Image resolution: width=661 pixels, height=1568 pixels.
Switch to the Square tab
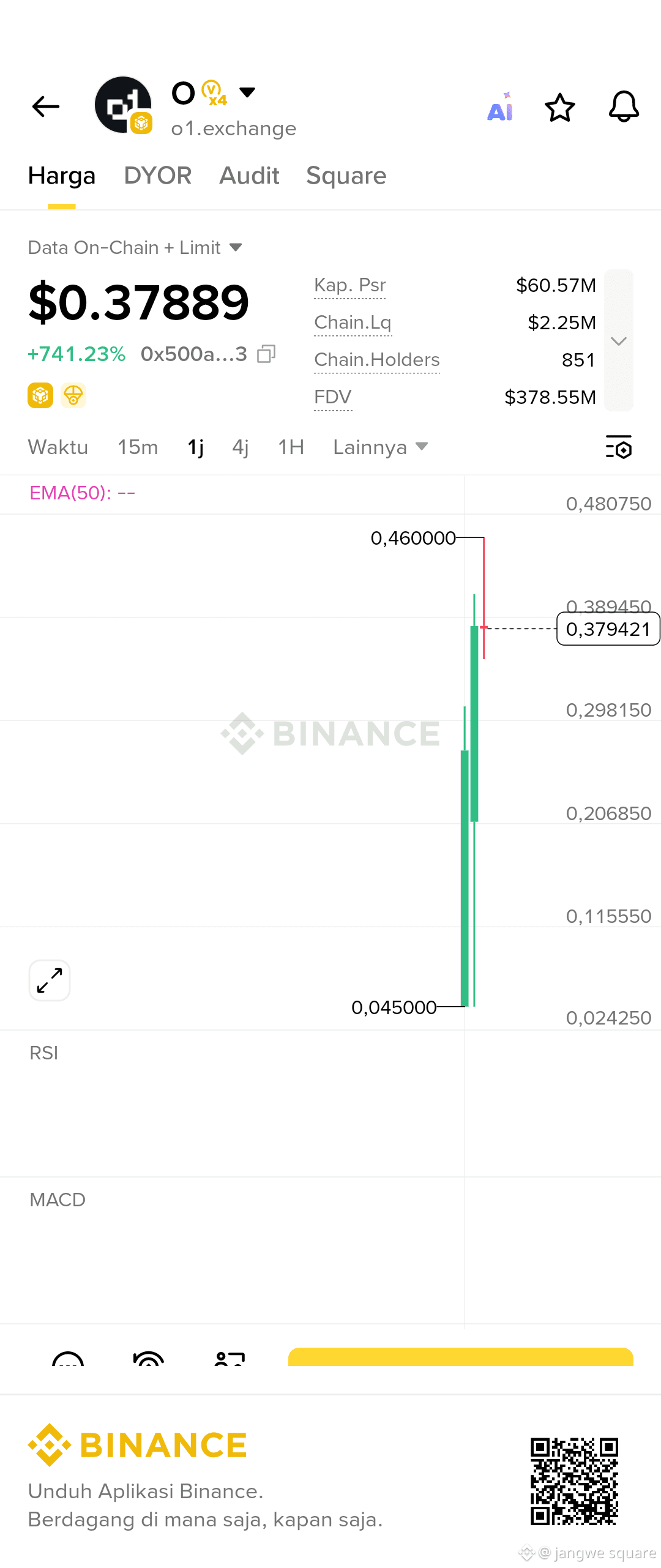346,176
